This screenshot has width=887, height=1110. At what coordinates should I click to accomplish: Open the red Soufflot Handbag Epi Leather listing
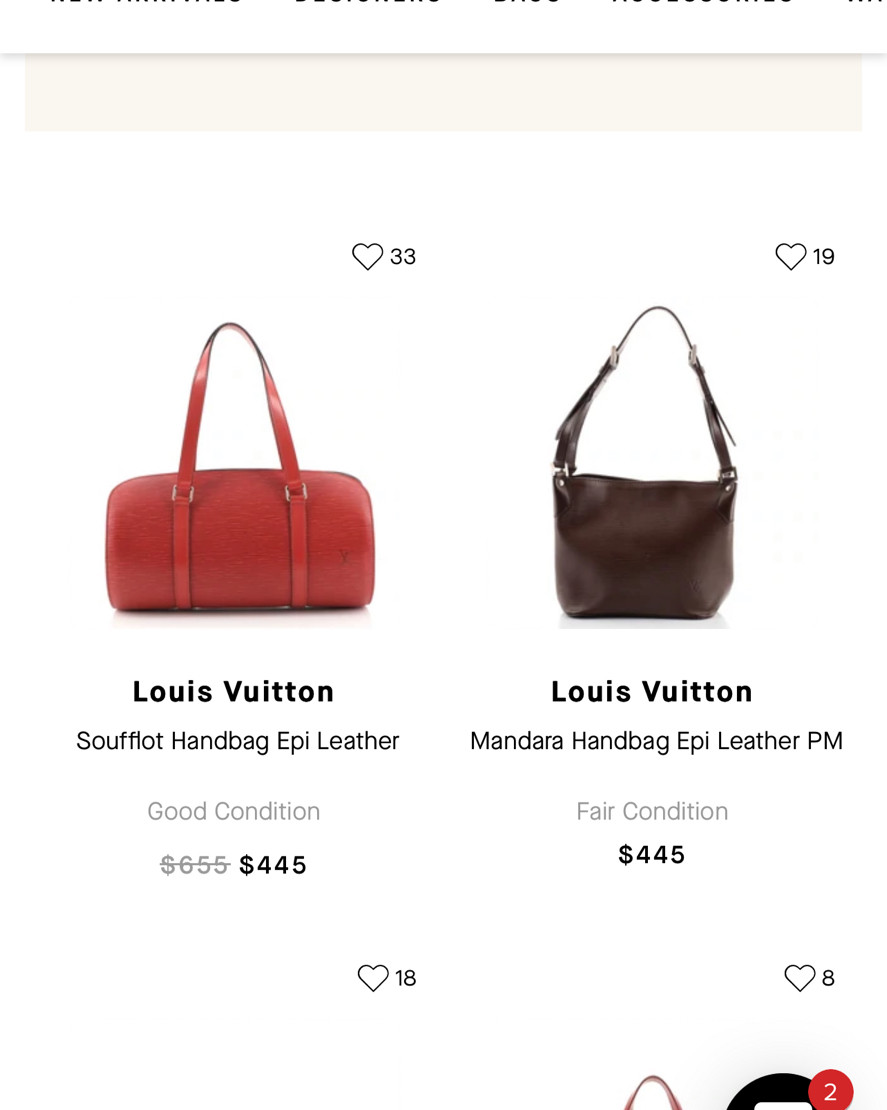pyautogui.click(x=238, y=470)
